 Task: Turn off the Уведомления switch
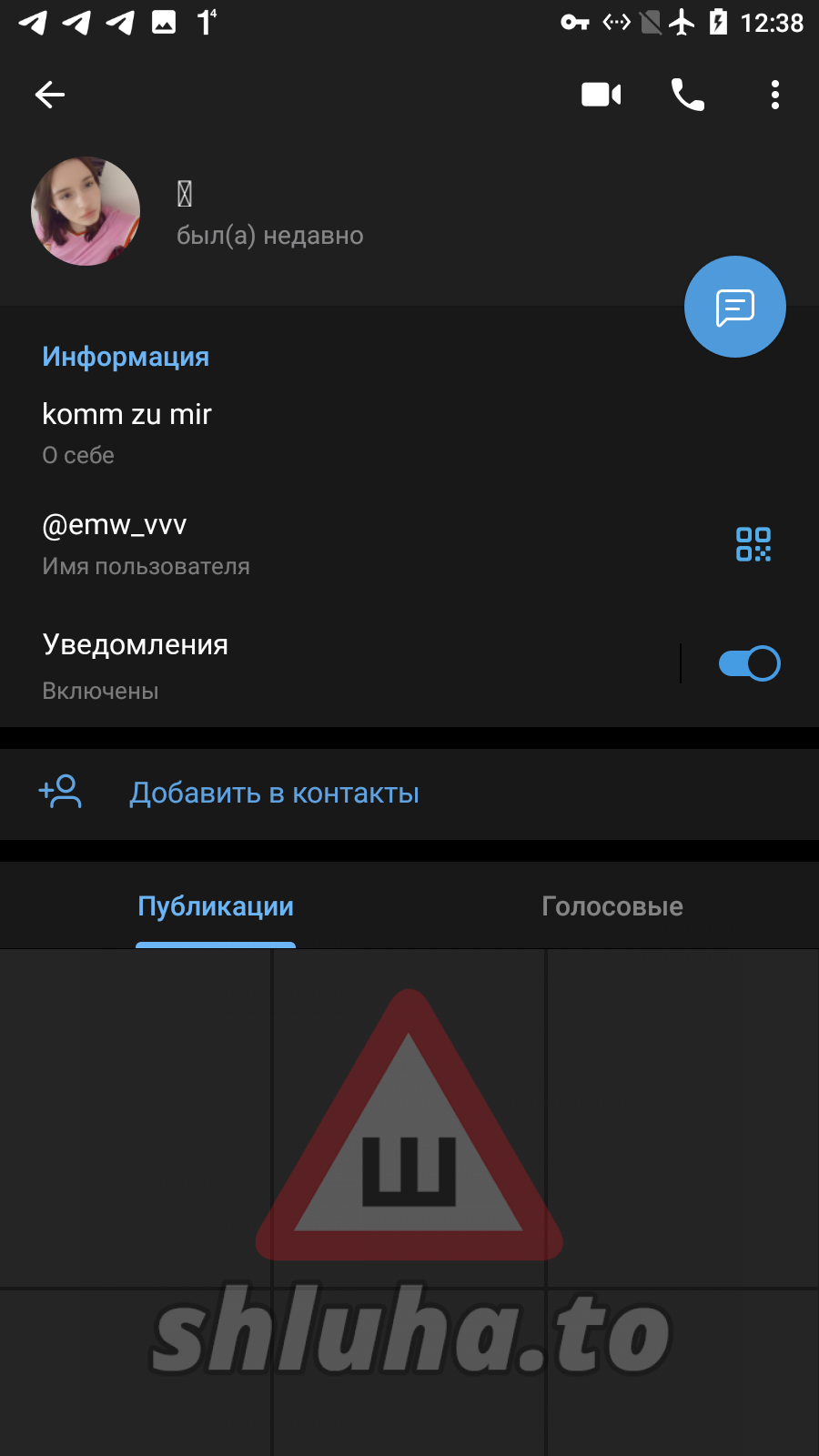coord(749,663)
